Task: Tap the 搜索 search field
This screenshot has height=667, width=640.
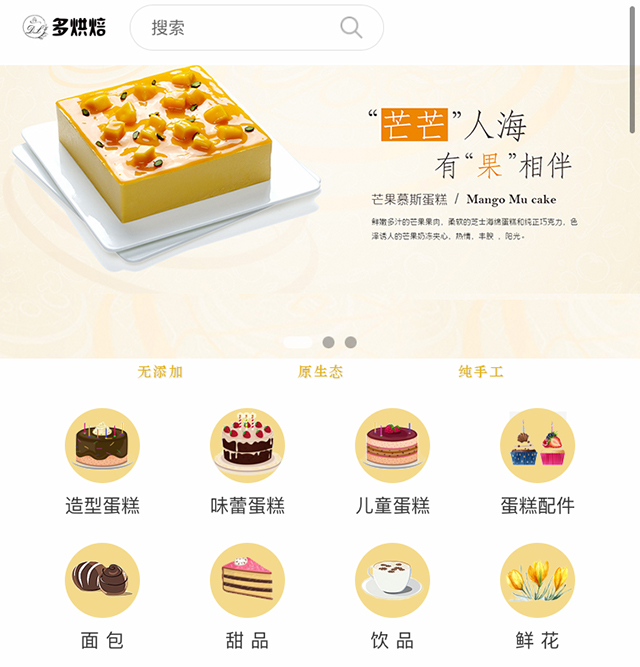Action: coord(240,27)
